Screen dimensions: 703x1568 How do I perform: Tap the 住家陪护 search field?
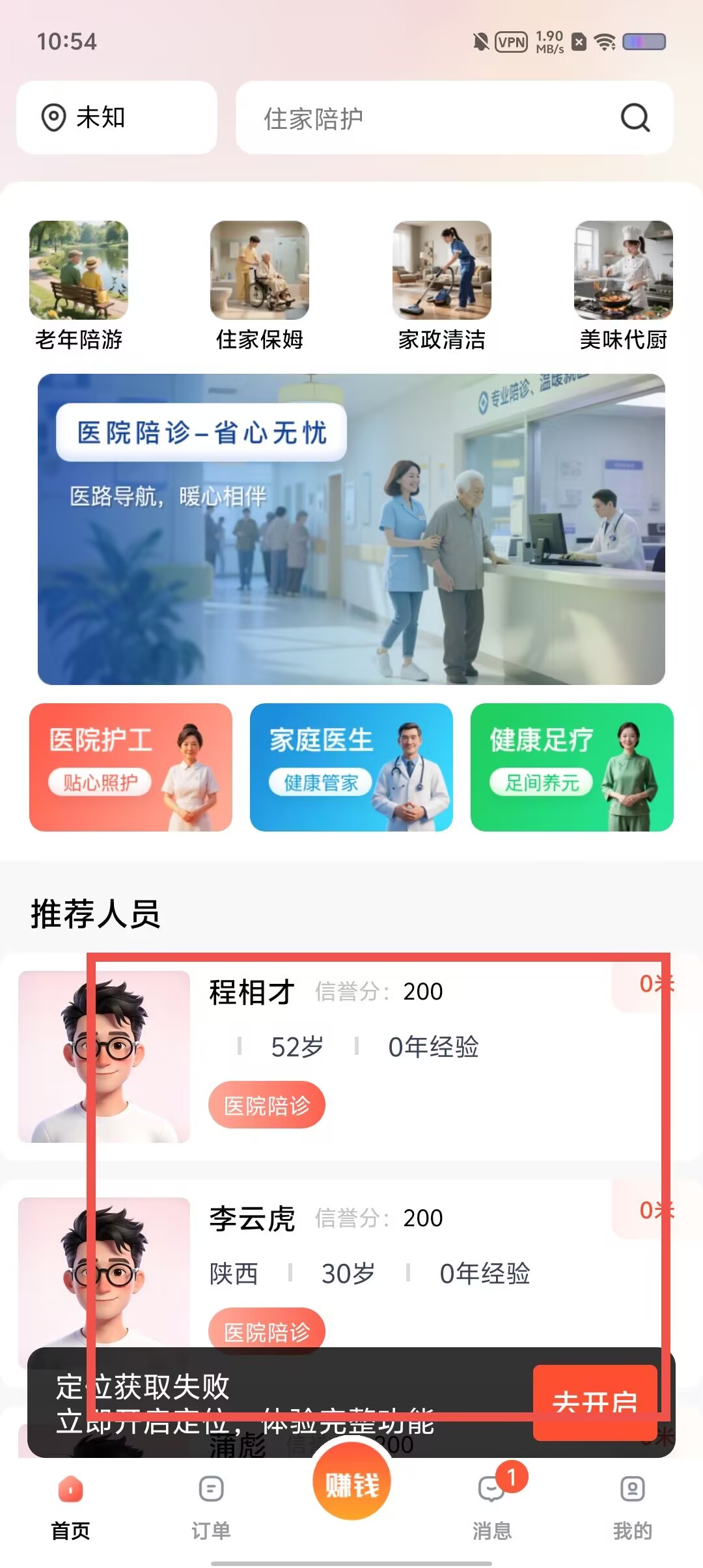click(x=454, y=118)
